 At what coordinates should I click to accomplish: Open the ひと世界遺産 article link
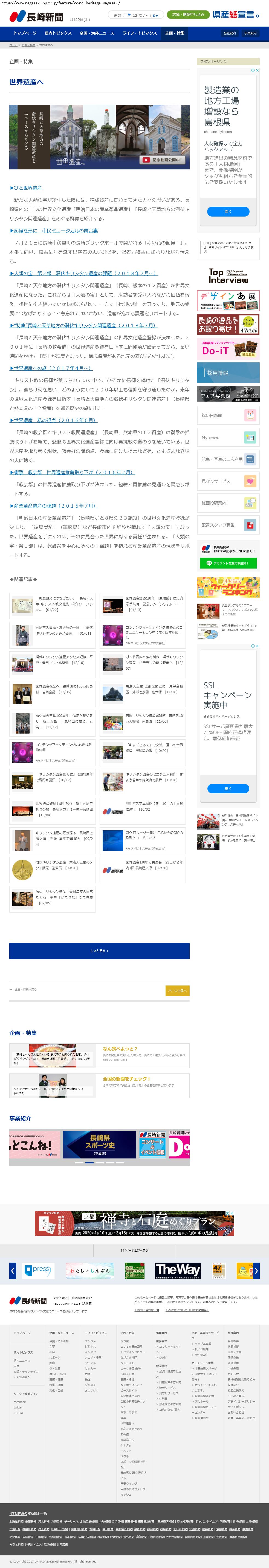26,188
